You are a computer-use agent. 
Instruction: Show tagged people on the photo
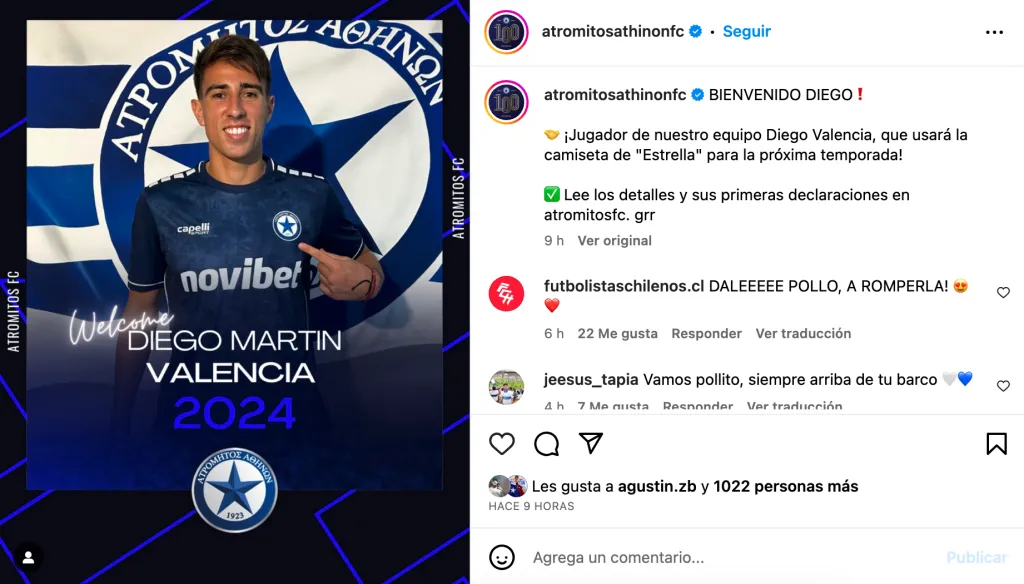pyautogui.click(x=29, y=556)
